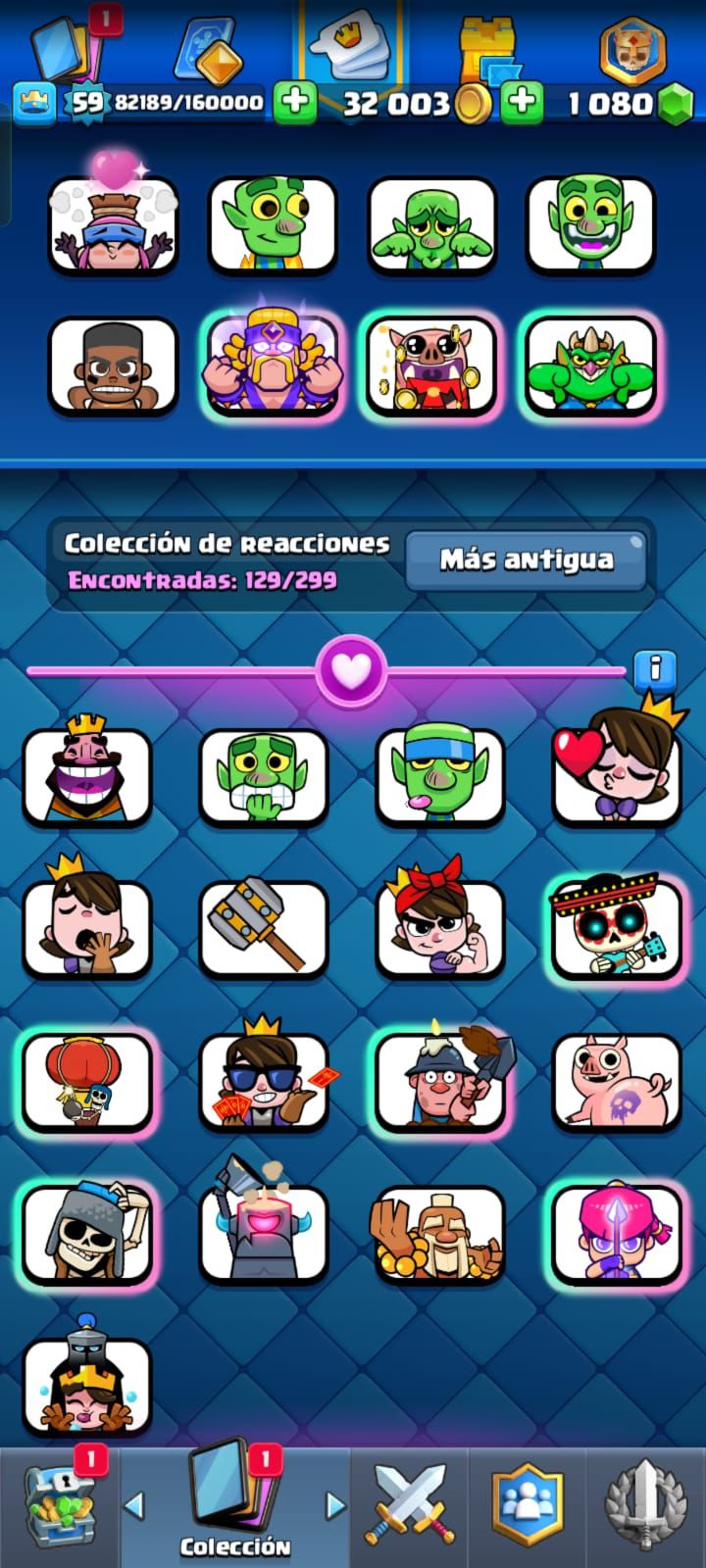The height and width of the screenshot is (1568, 706).
Task: Go to the events sword laurel tab
Action: tap(643, 1505)
